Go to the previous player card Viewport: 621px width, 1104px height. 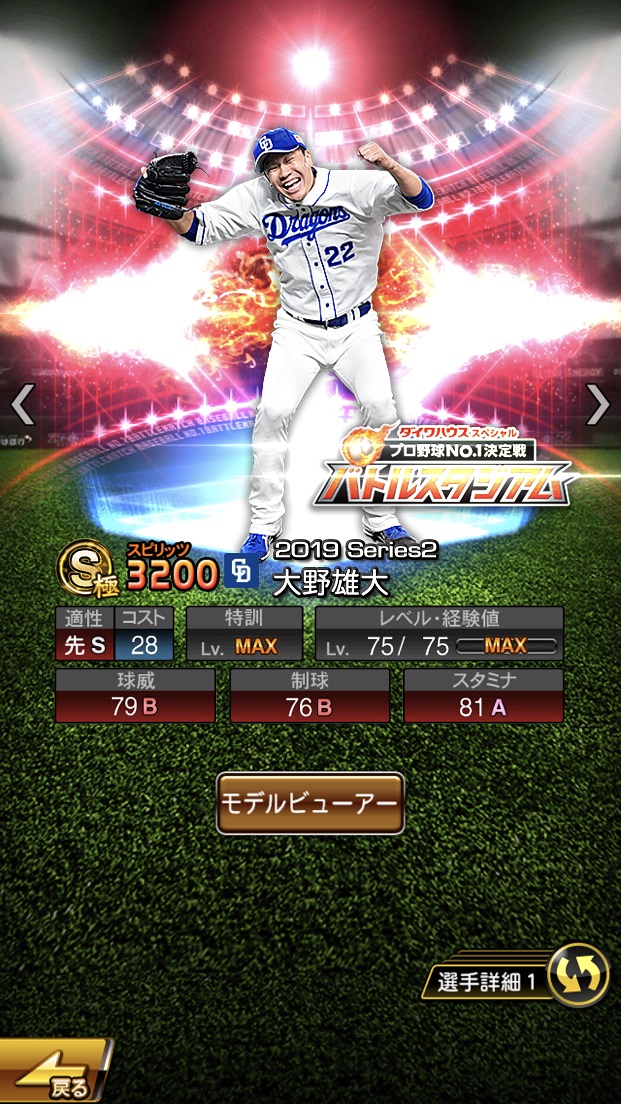click(23, 404)
